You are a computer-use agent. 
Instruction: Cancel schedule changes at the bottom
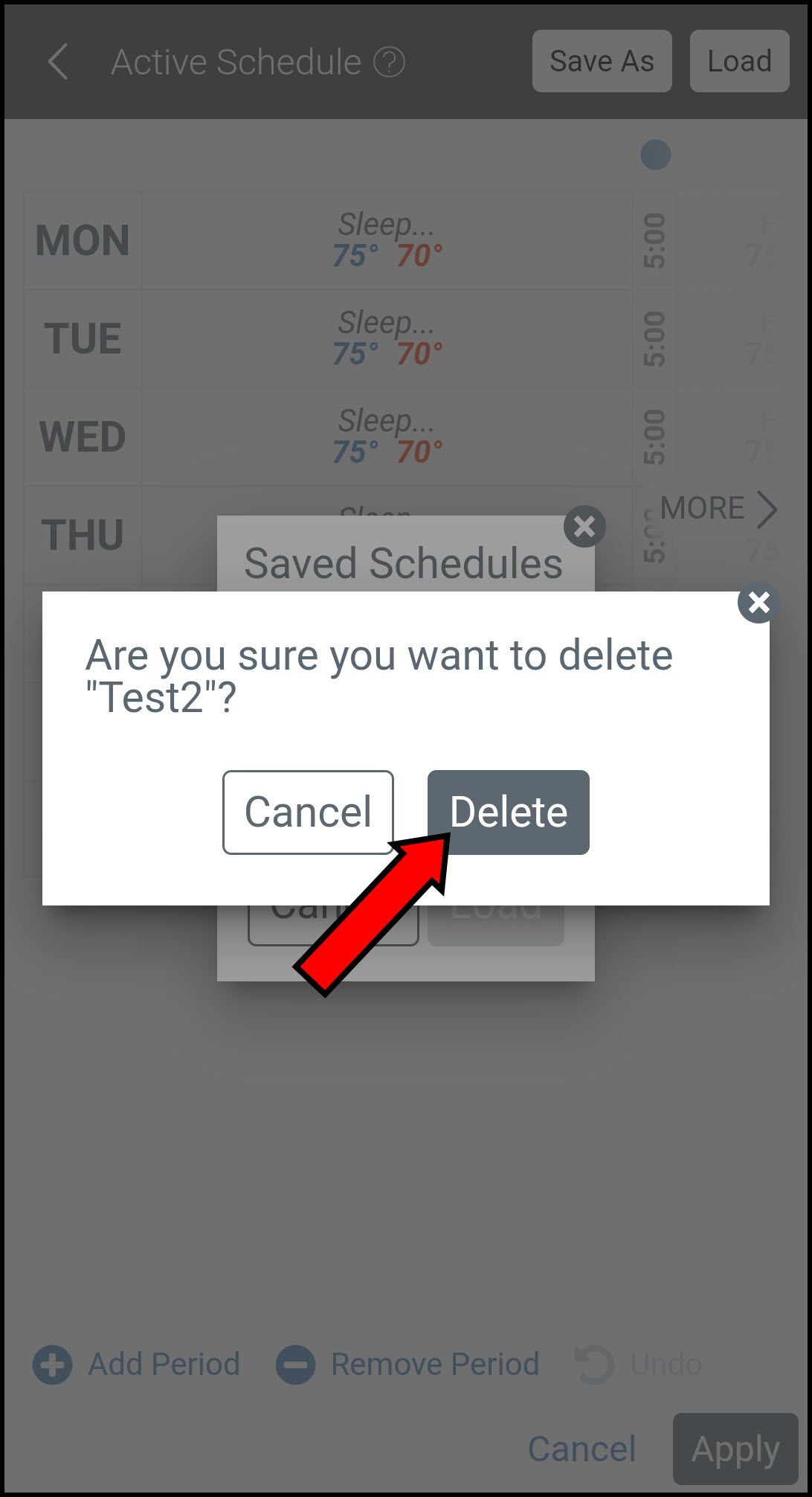(581, 1449)
